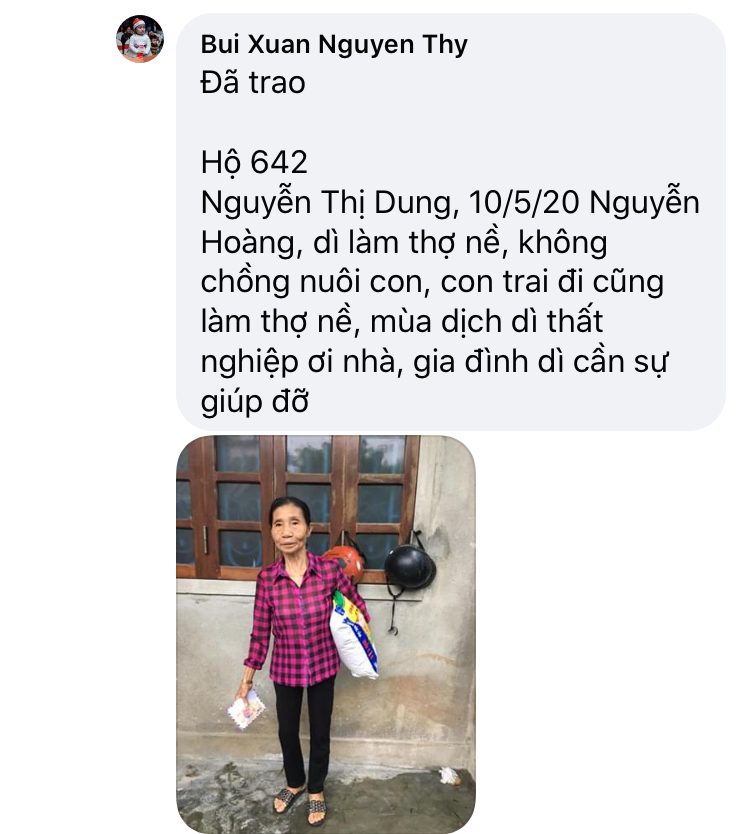The width and height of the screenshot is (750, 834).
Task: Open the attached photo in the comment
Action: (326, 634)
